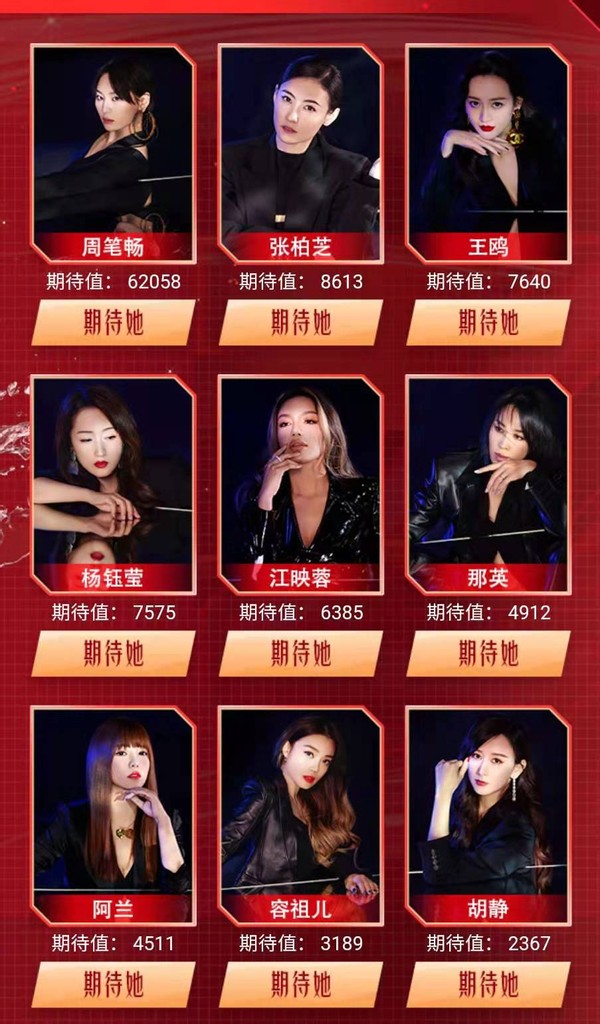View 阿兰's photo card
Screen dimensions: 600x1024
click(x=113, y=812)
